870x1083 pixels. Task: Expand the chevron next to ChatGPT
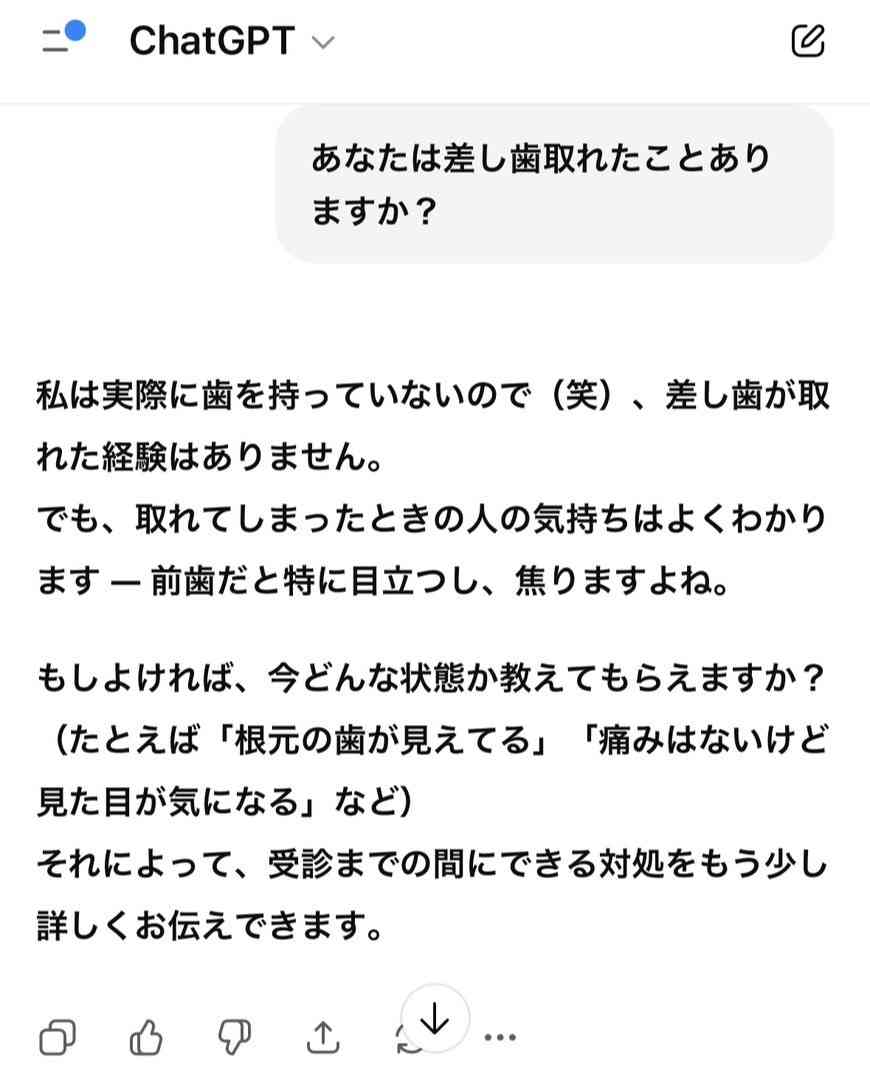(321, 42)
